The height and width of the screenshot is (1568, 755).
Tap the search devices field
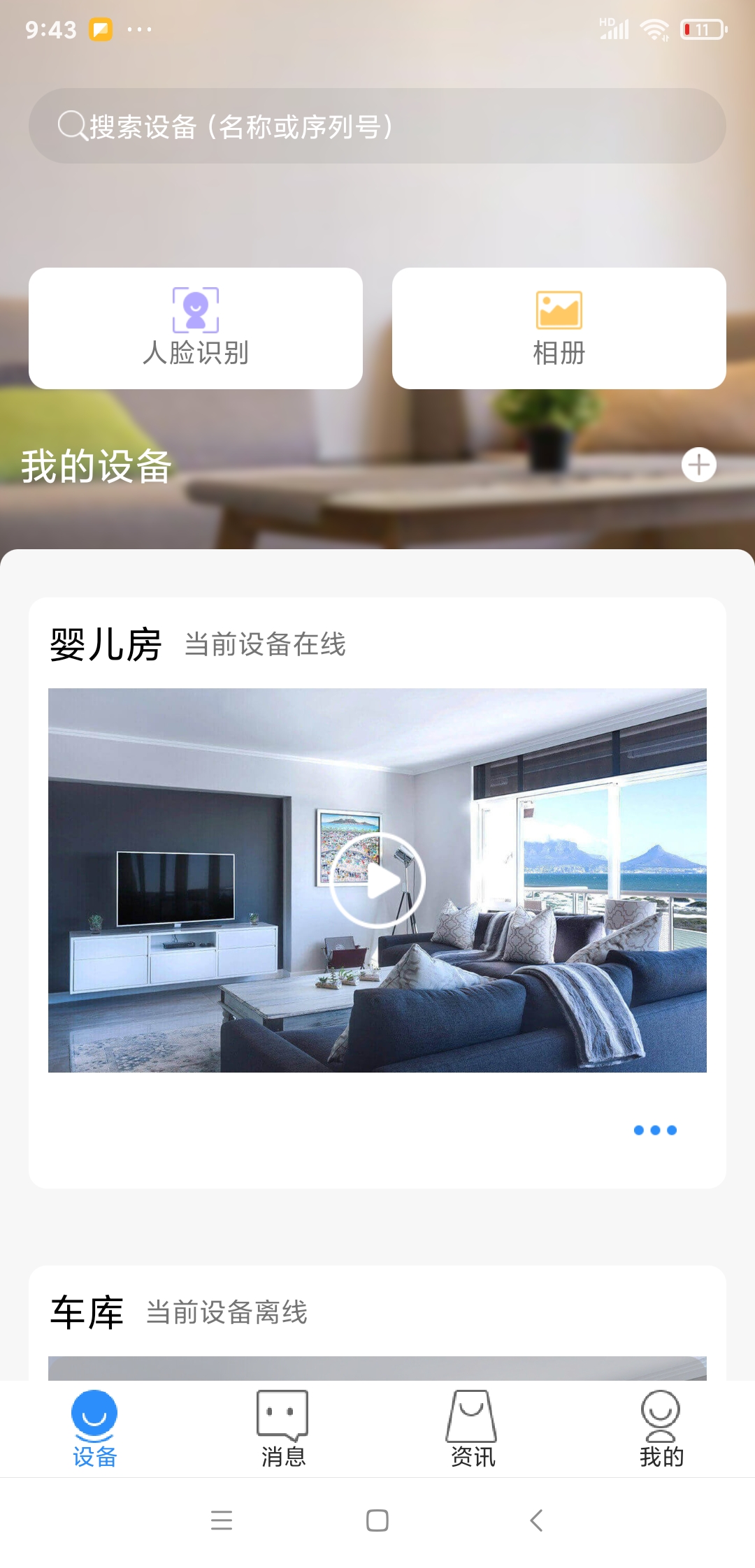click(x=377, y=126)
